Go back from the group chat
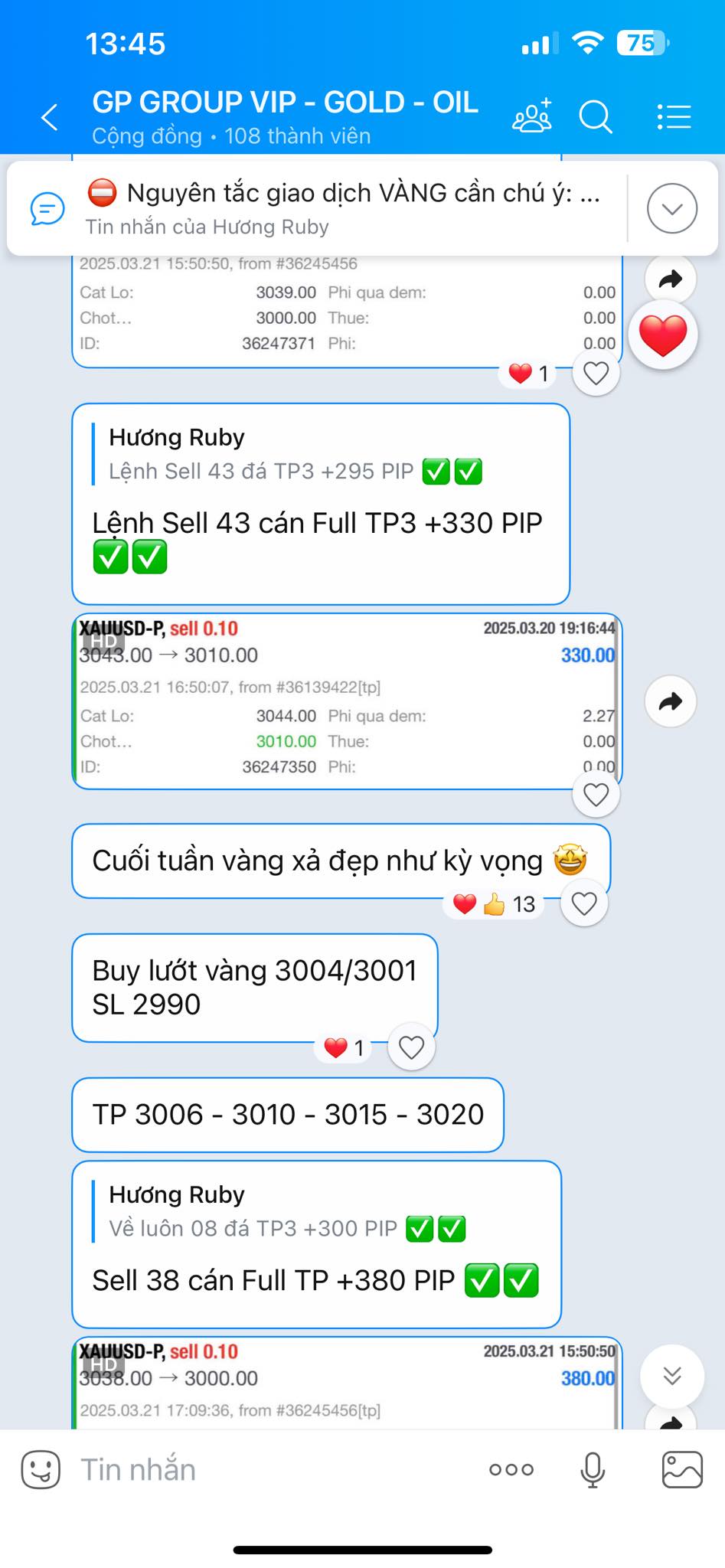Image resolution: width=725 pixels, height=1568 pixels. tap(50, 117)
